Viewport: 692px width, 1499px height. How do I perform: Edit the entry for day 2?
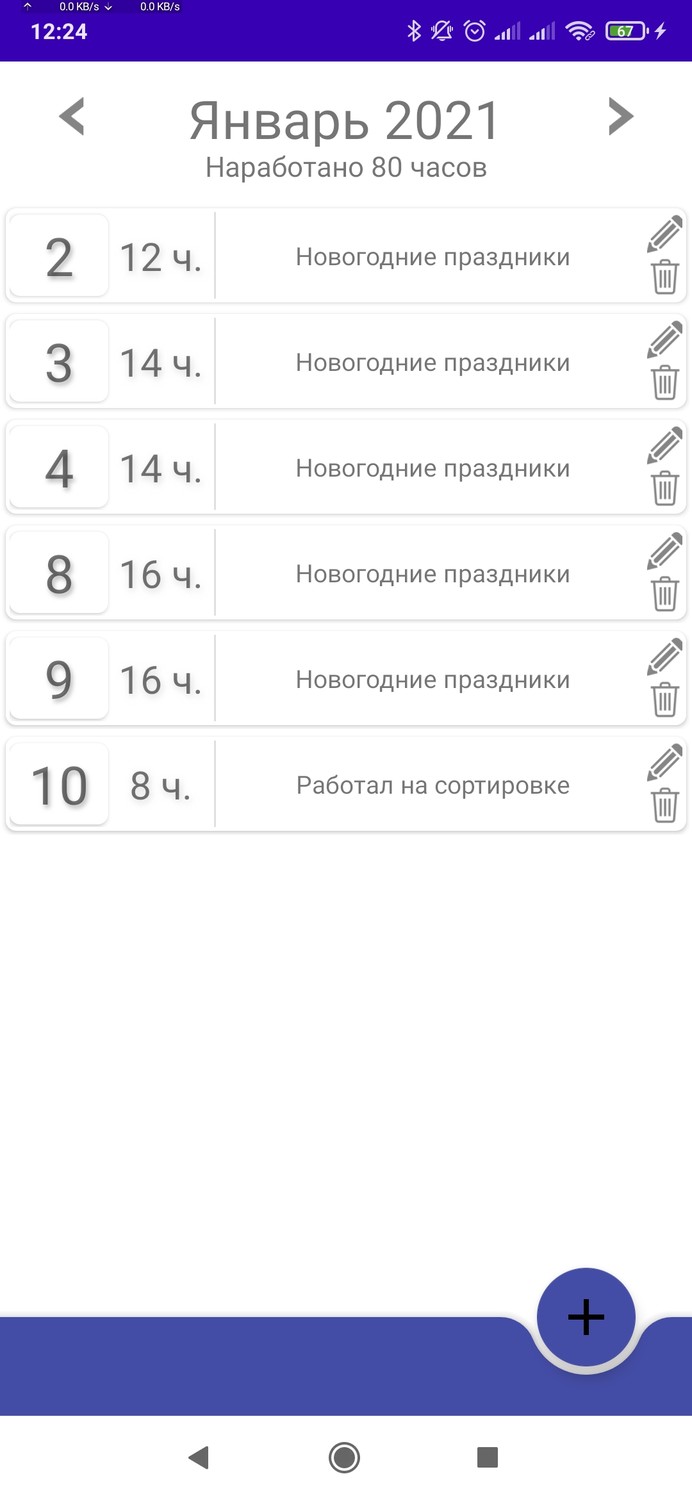point(664,235)
